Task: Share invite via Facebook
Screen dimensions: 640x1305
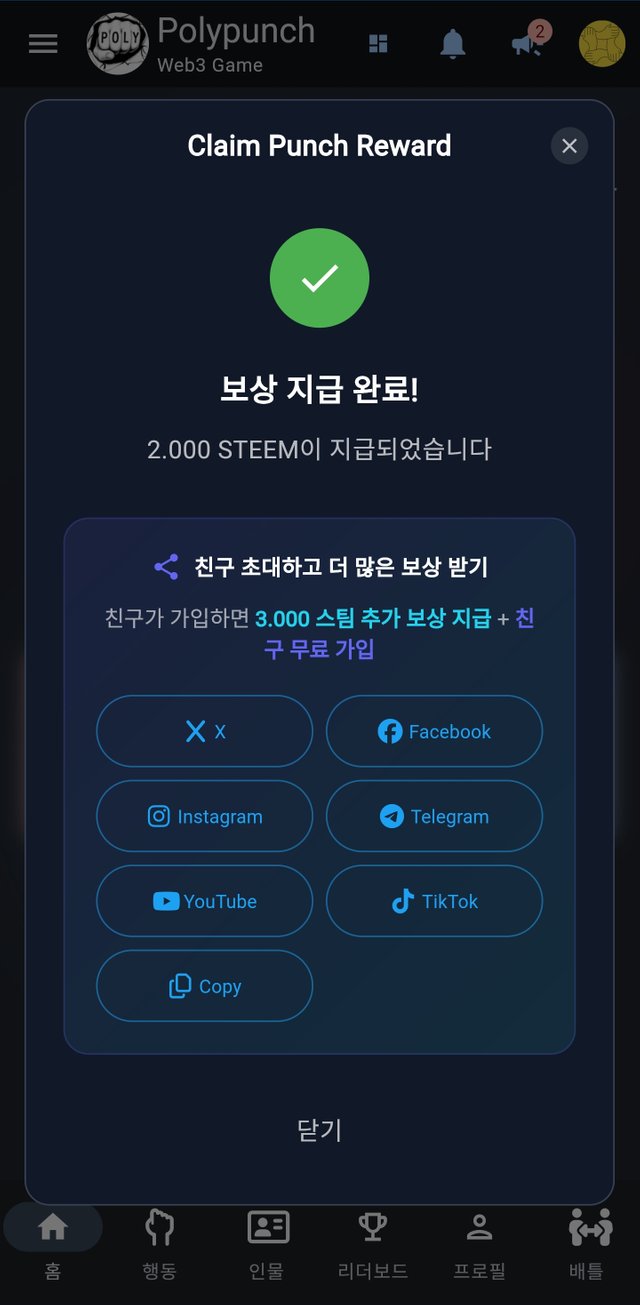Action: [x=434, y=731]
